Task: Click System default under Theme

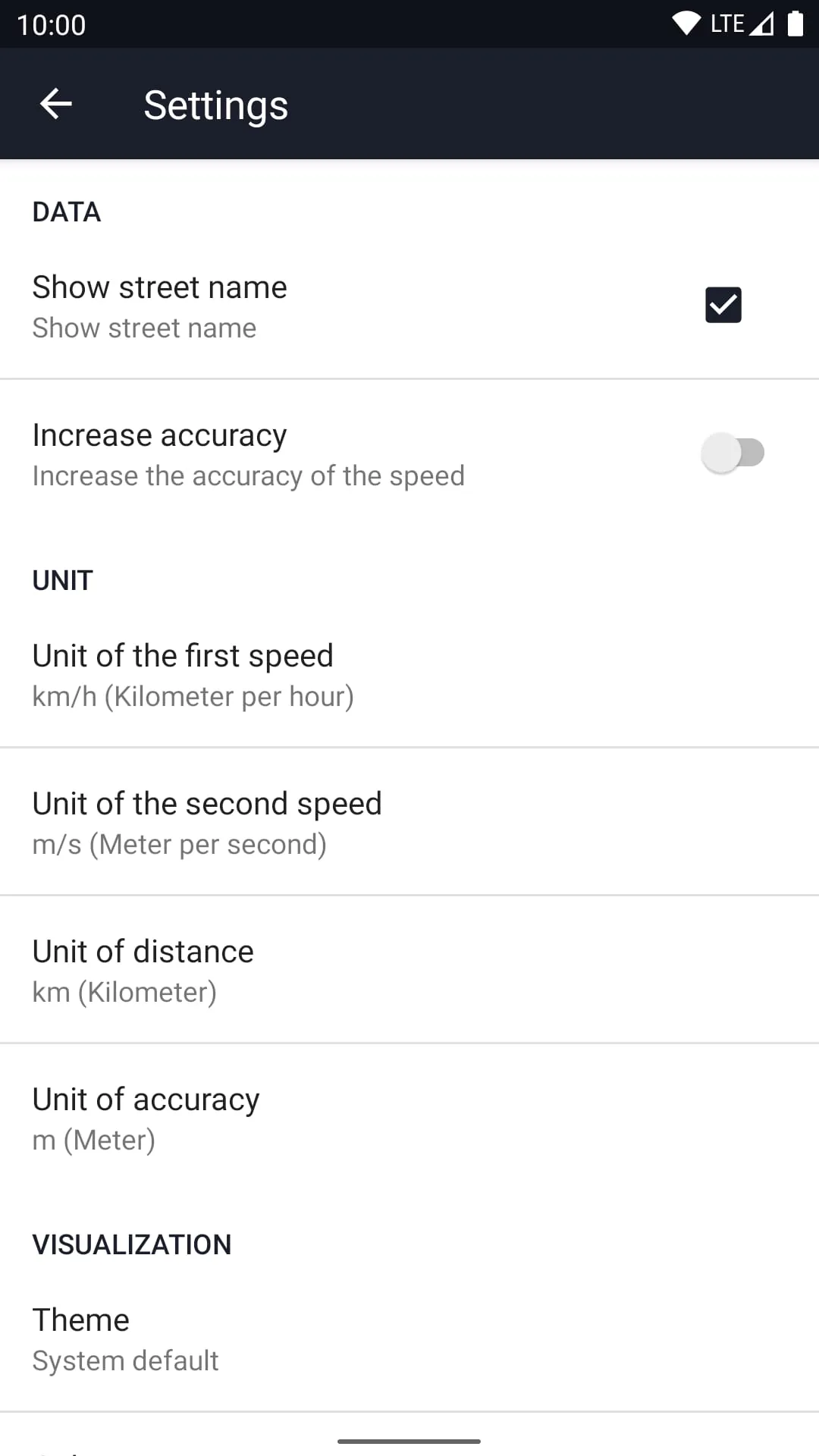Action: (125, 1360)
